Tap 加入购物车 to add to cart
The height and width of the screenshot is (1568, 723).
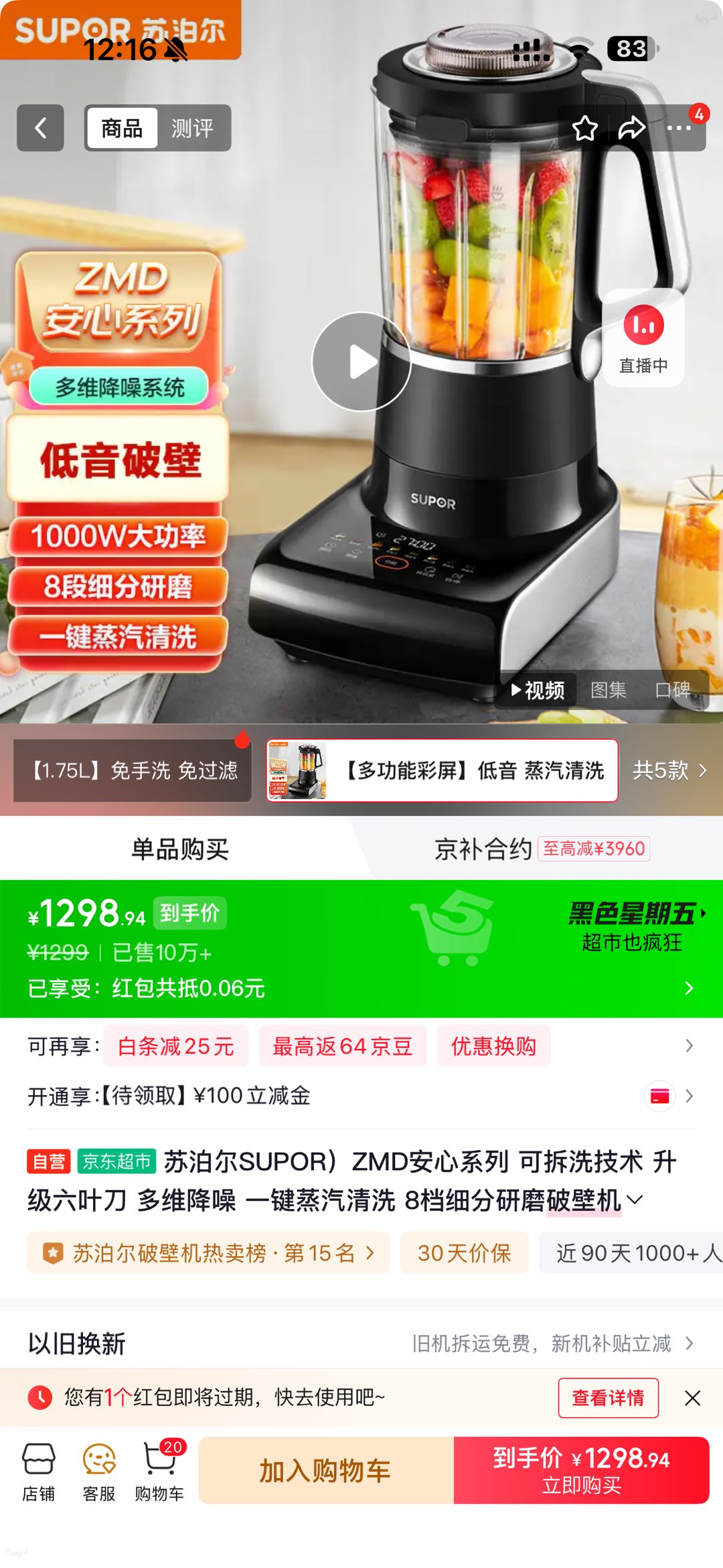325,1470
